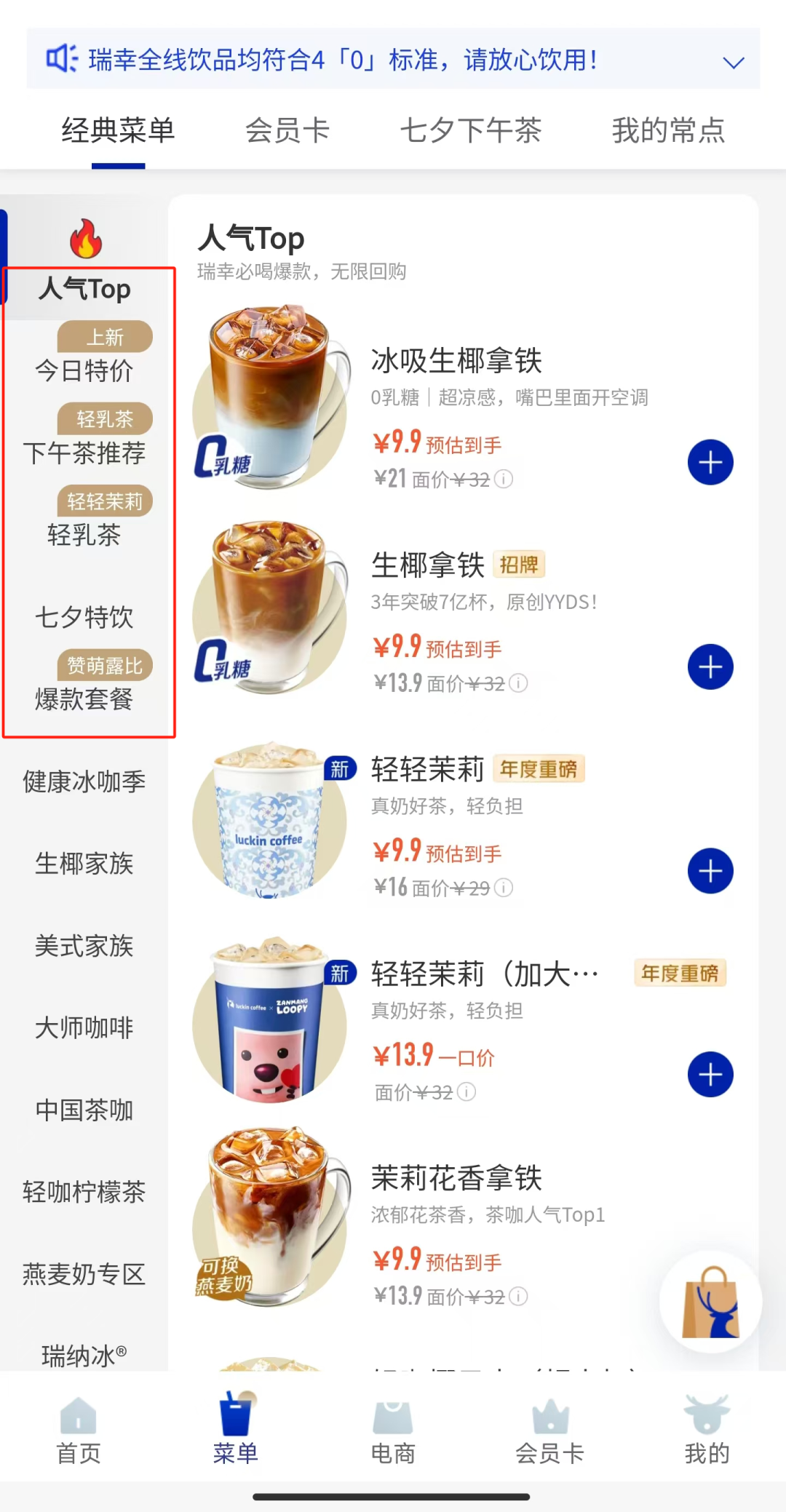Select the 下午茶推荐 category

pyautogui.click(x=84, y=453)
